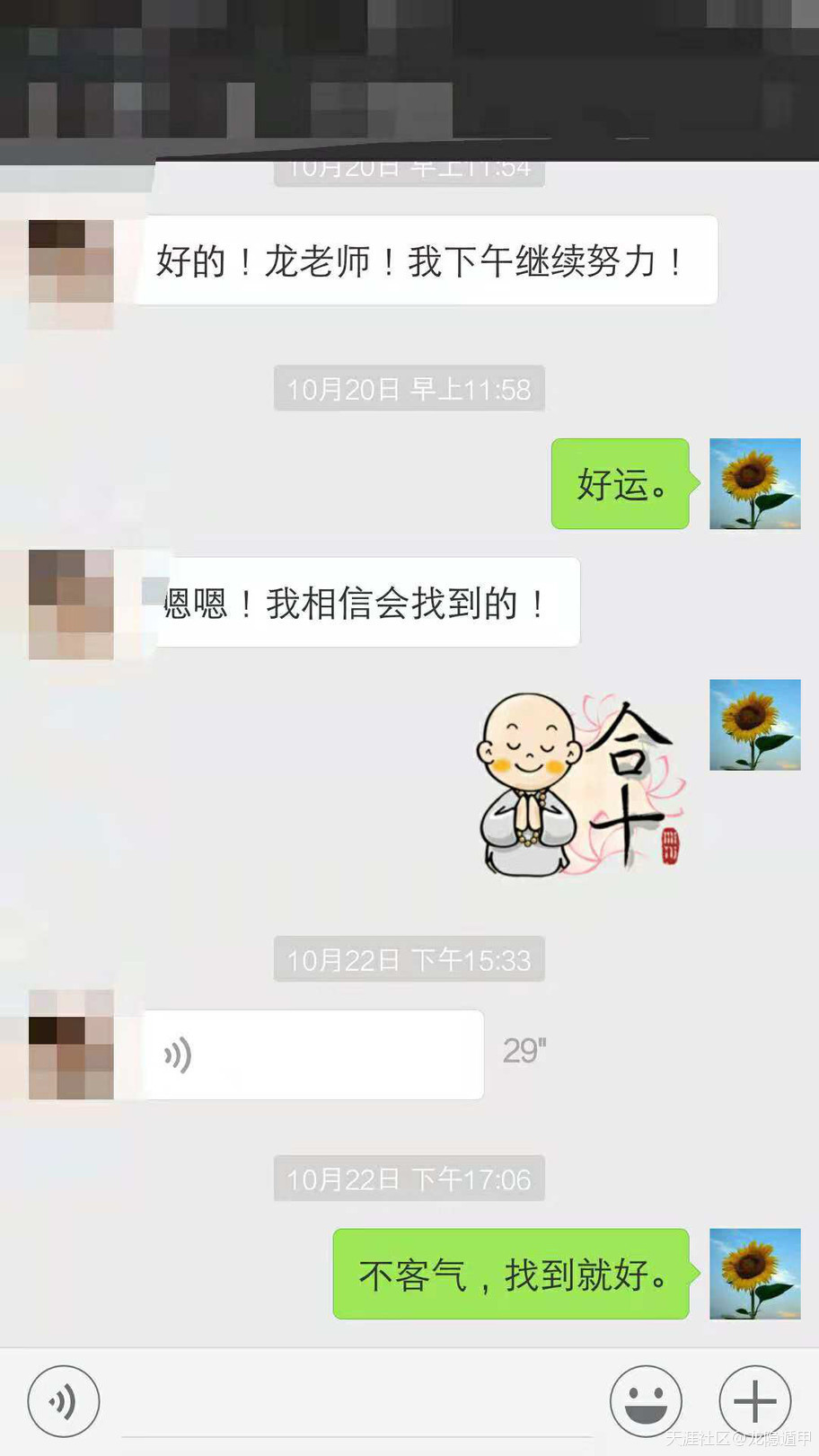Tap the message text input field
The image size is (819, 1456).
coord(355,1403)
